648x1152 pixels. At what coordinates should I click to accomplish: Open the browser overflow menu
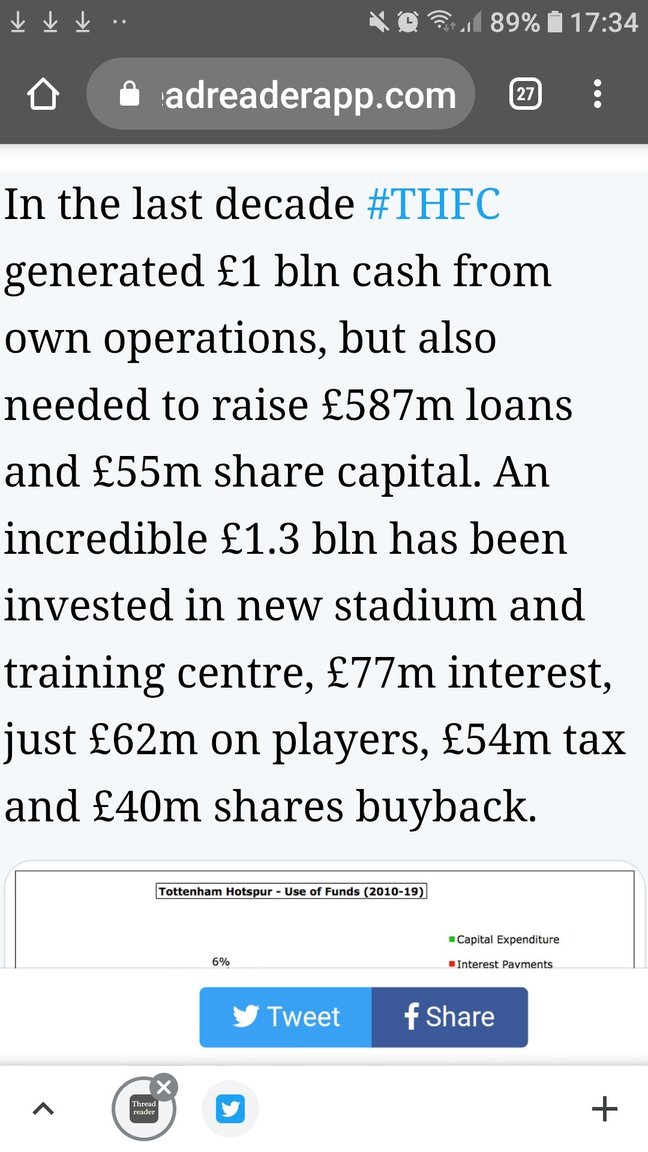(x=597, y=94)
